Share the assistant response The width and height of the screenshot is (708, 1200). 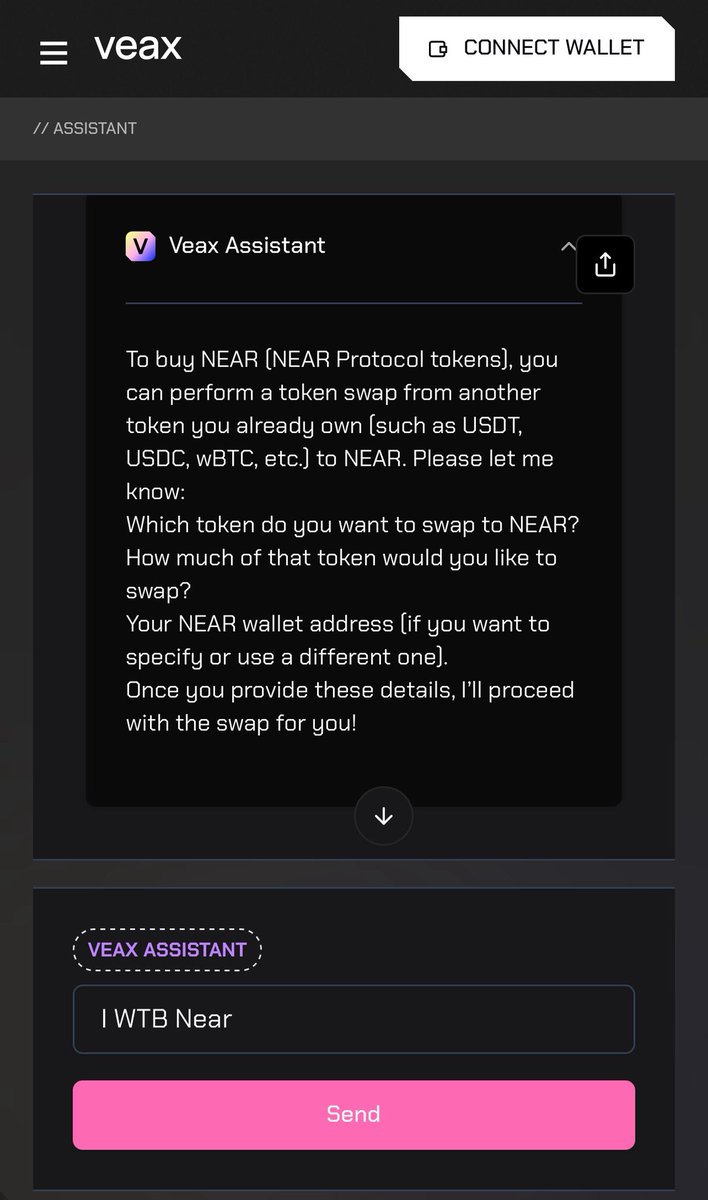click(x=605, y=264)
